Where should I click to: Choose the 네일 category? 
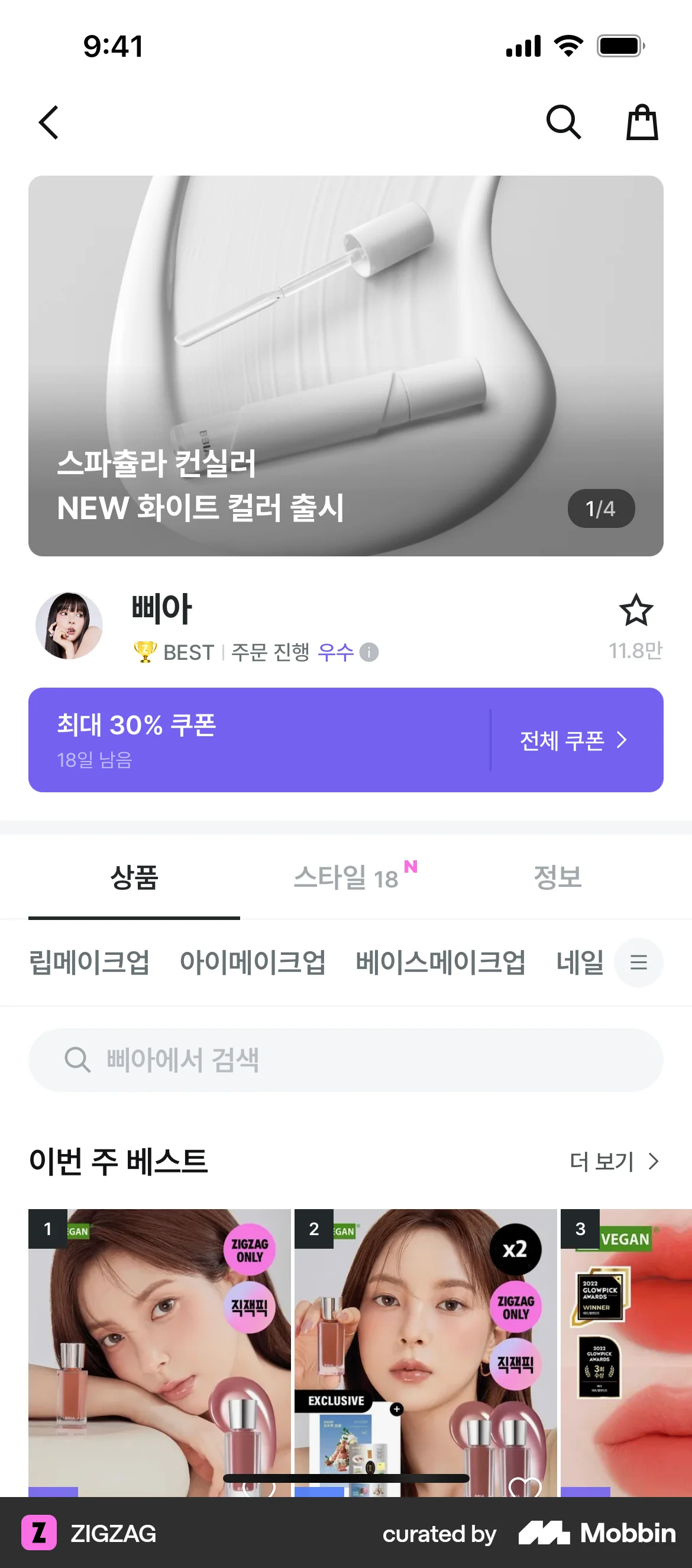[579, 963]
